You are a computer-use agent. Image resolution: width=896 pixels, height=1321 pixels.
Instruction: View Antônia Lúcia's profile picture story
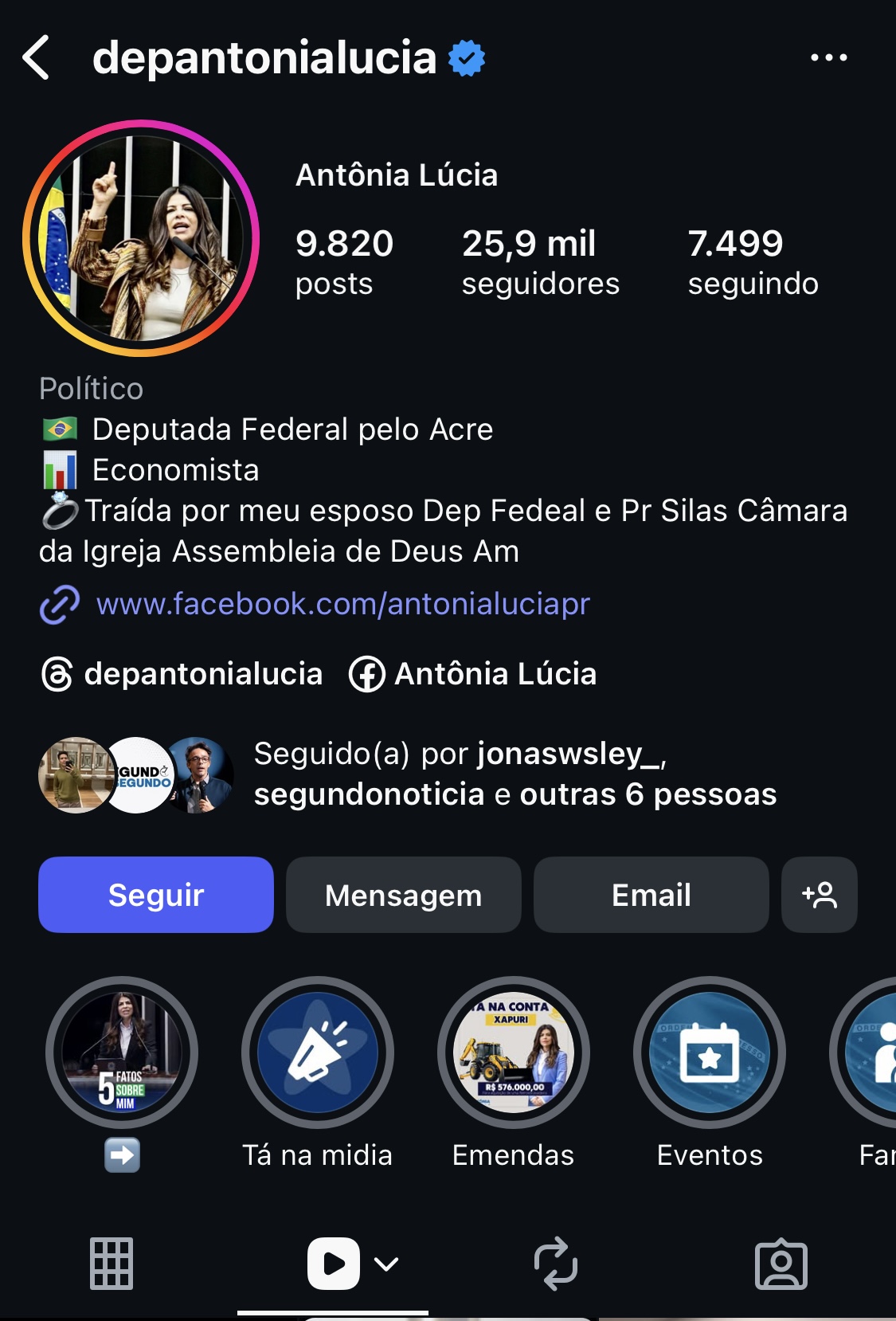pyautogui.click(x=142, y=238)
